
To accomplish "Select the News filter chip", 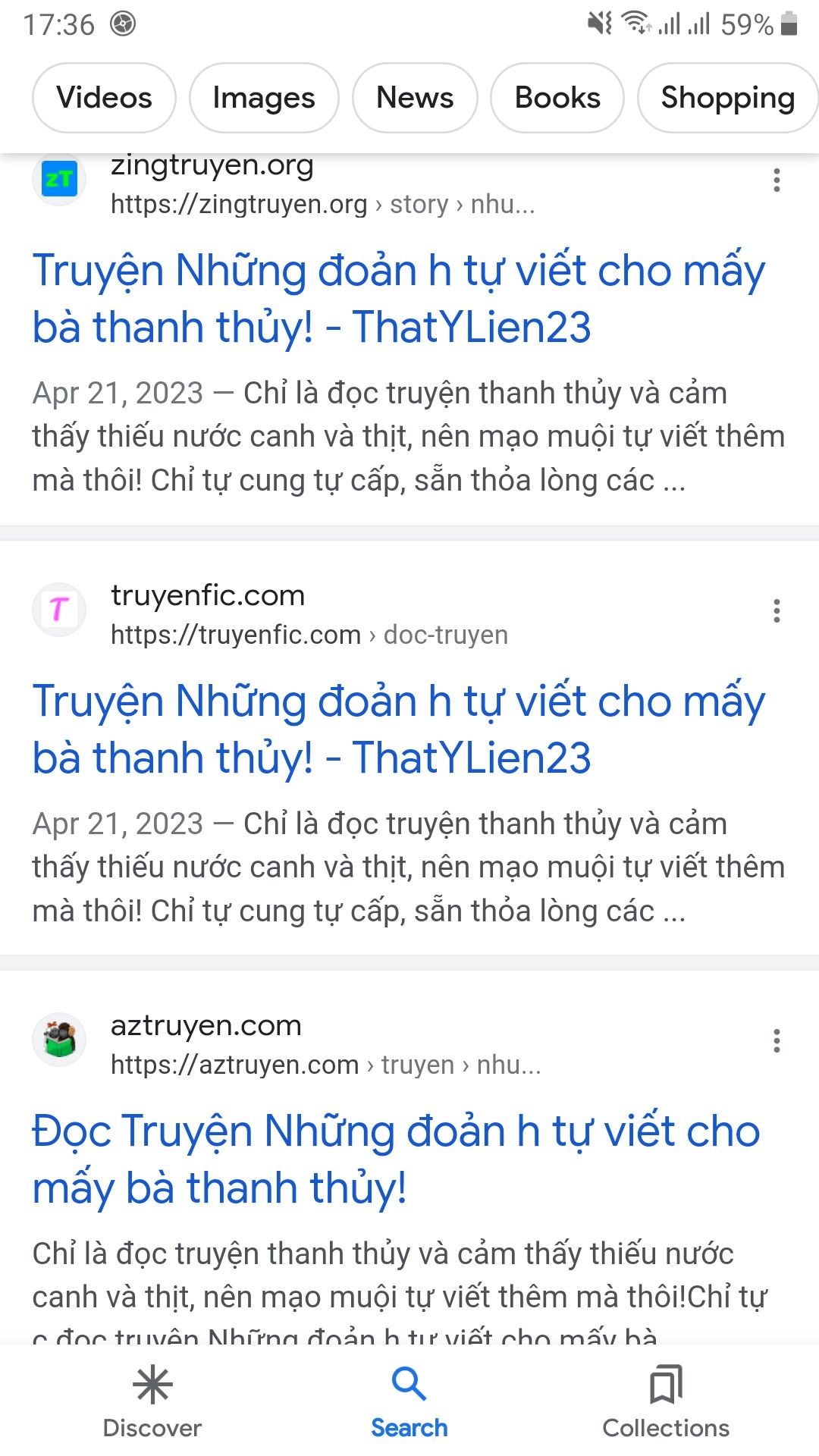I will pyautogui.click(x=415, y=98).
